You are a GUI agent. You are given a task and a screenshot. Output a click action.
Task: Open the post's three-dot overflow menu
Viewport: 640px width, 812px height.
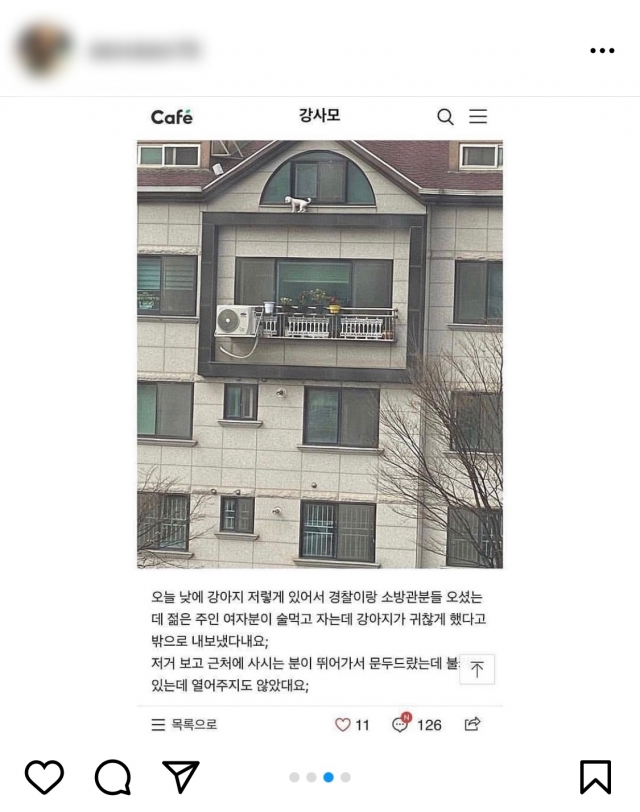pos(602,50)
